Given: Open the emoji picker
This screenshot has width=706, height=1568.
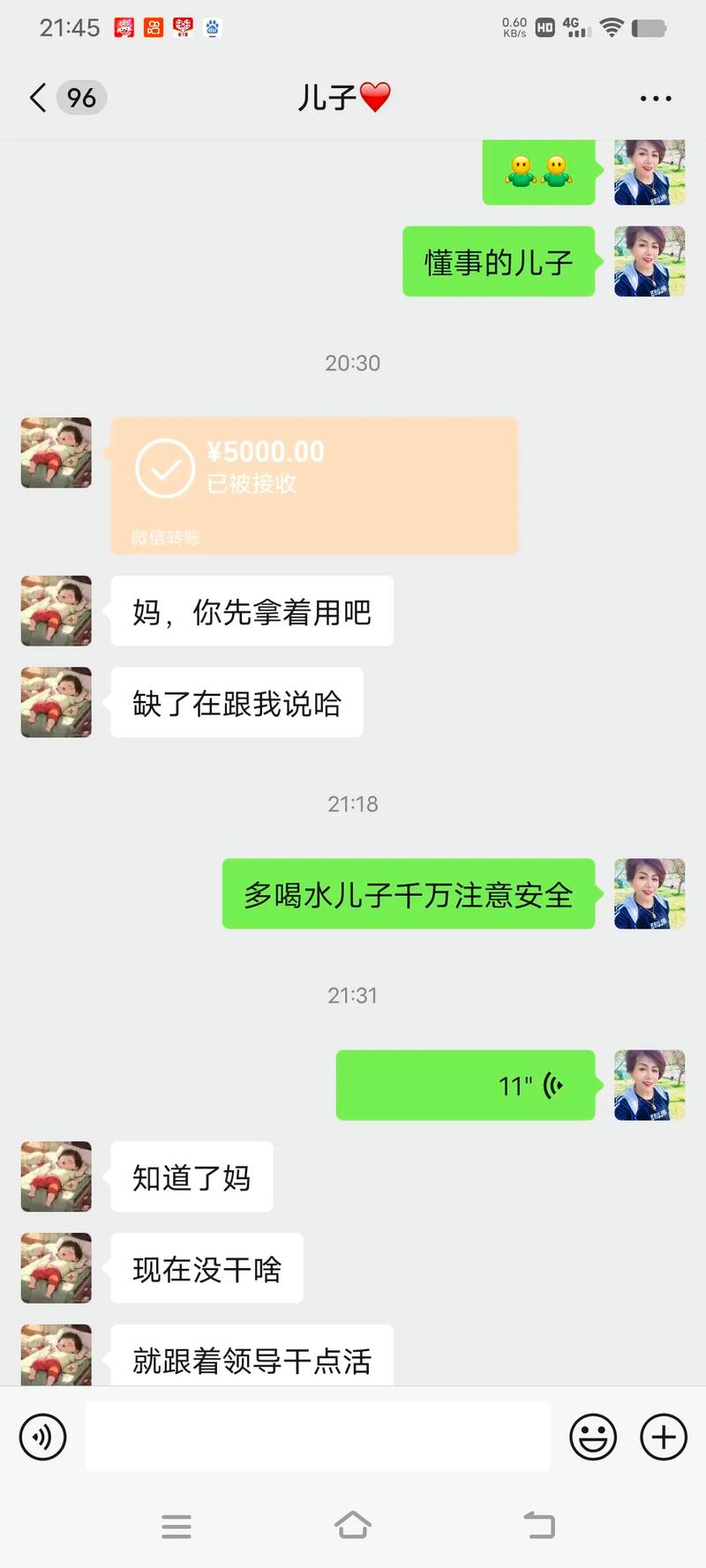Looking at the screenshot, I should point(593,1437).
